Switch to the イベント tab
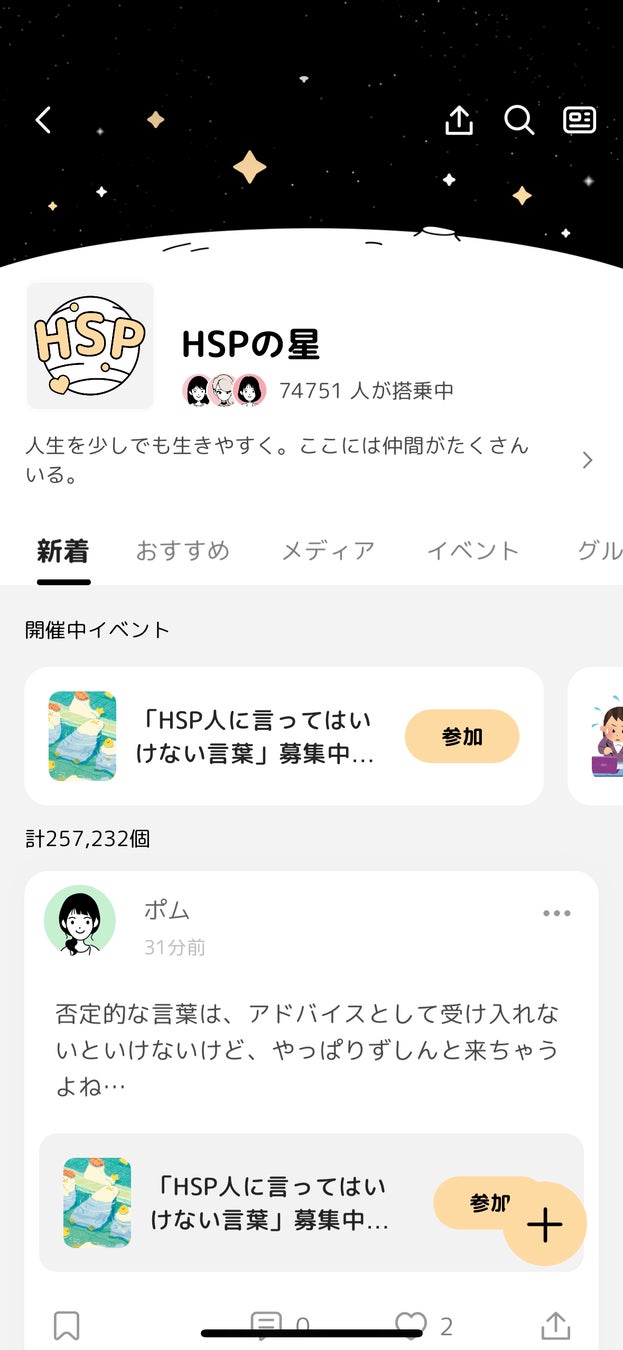Image resolution: width=623 pixels, height=1350 pixels. 473,551
